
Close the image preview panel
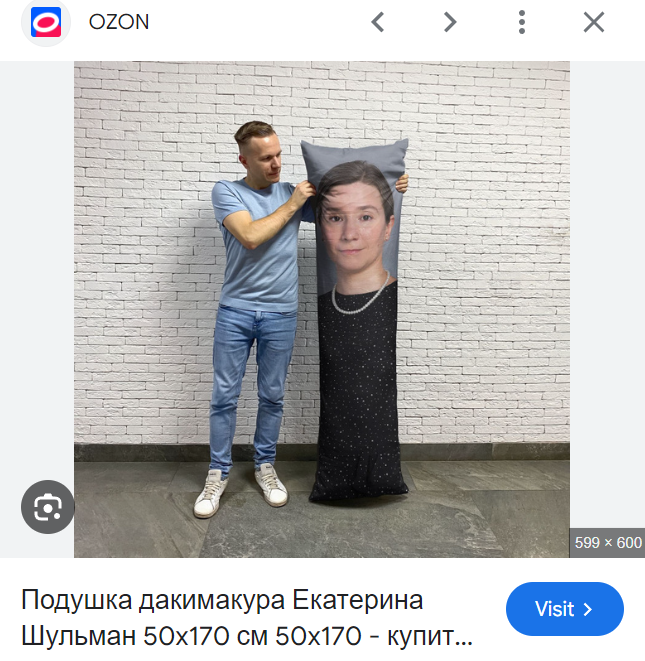coord(594,22)
